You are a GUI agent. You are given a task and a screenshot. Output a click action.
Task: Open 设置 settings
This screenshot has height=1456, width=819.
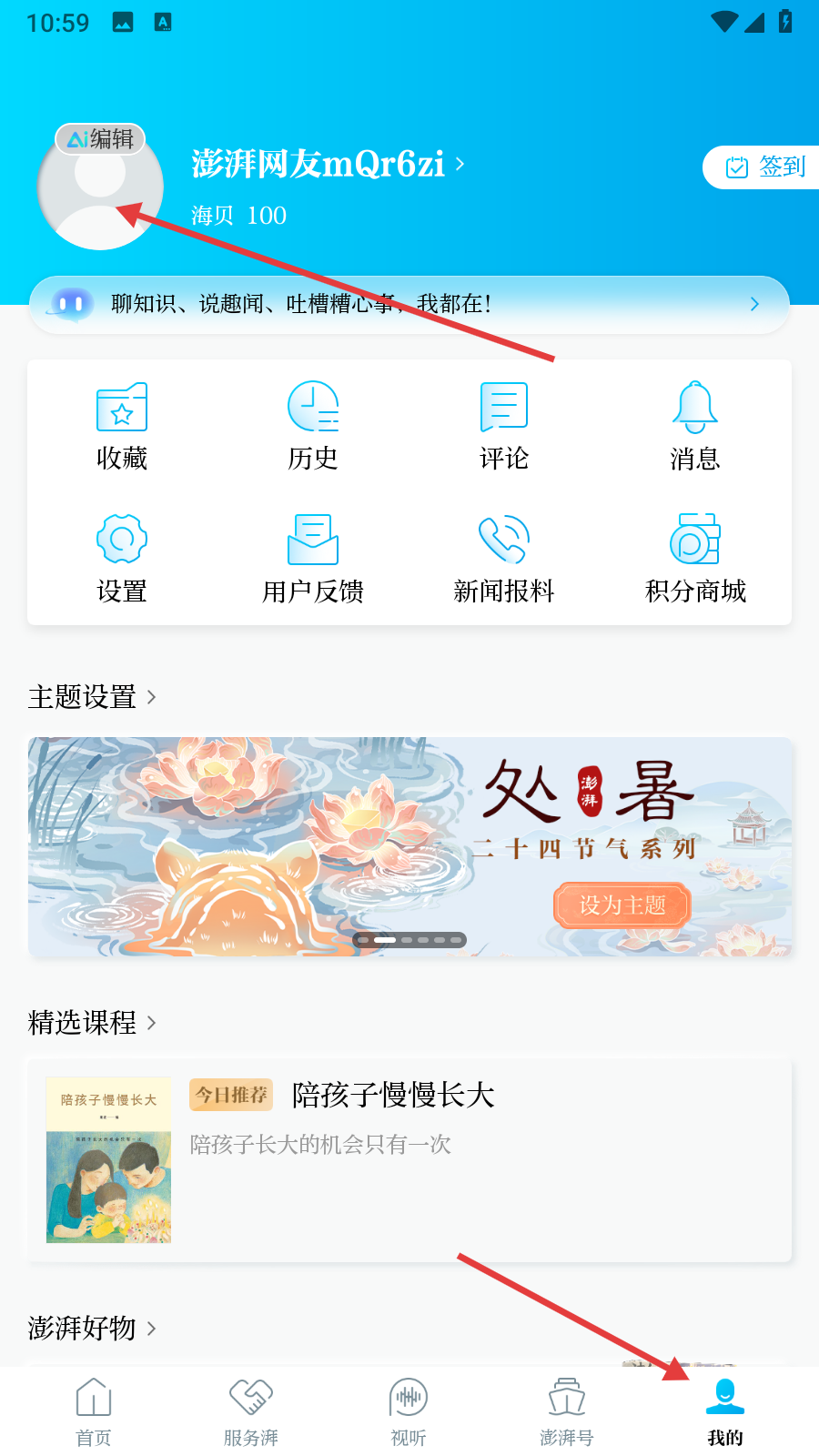[122, 559]
